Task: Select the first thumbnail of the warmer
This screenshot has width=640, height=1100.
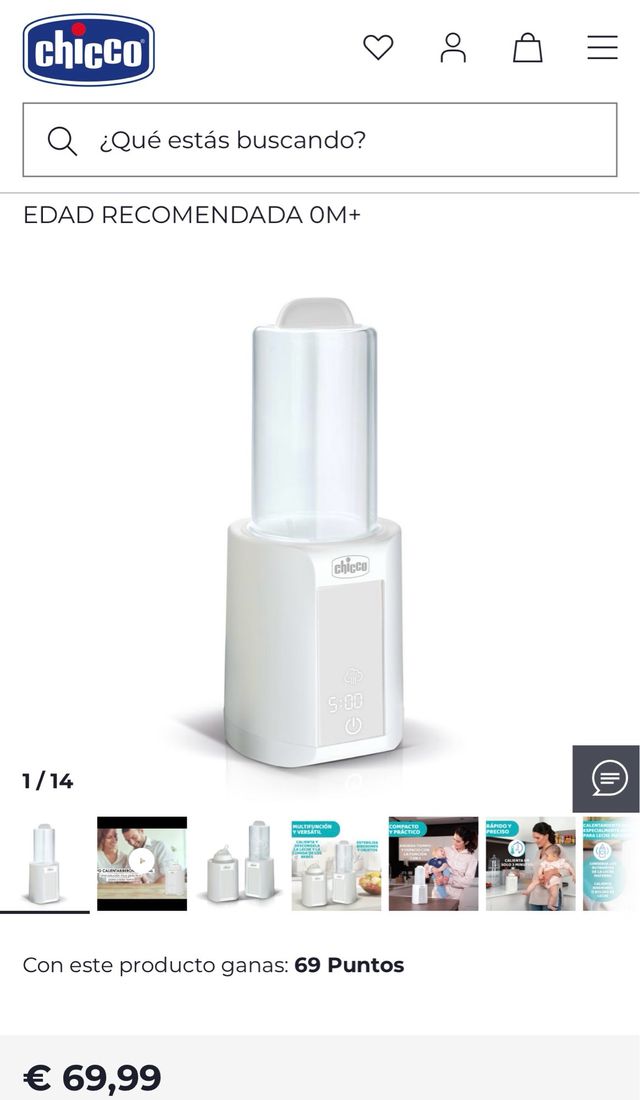Action: click(44, 863)
